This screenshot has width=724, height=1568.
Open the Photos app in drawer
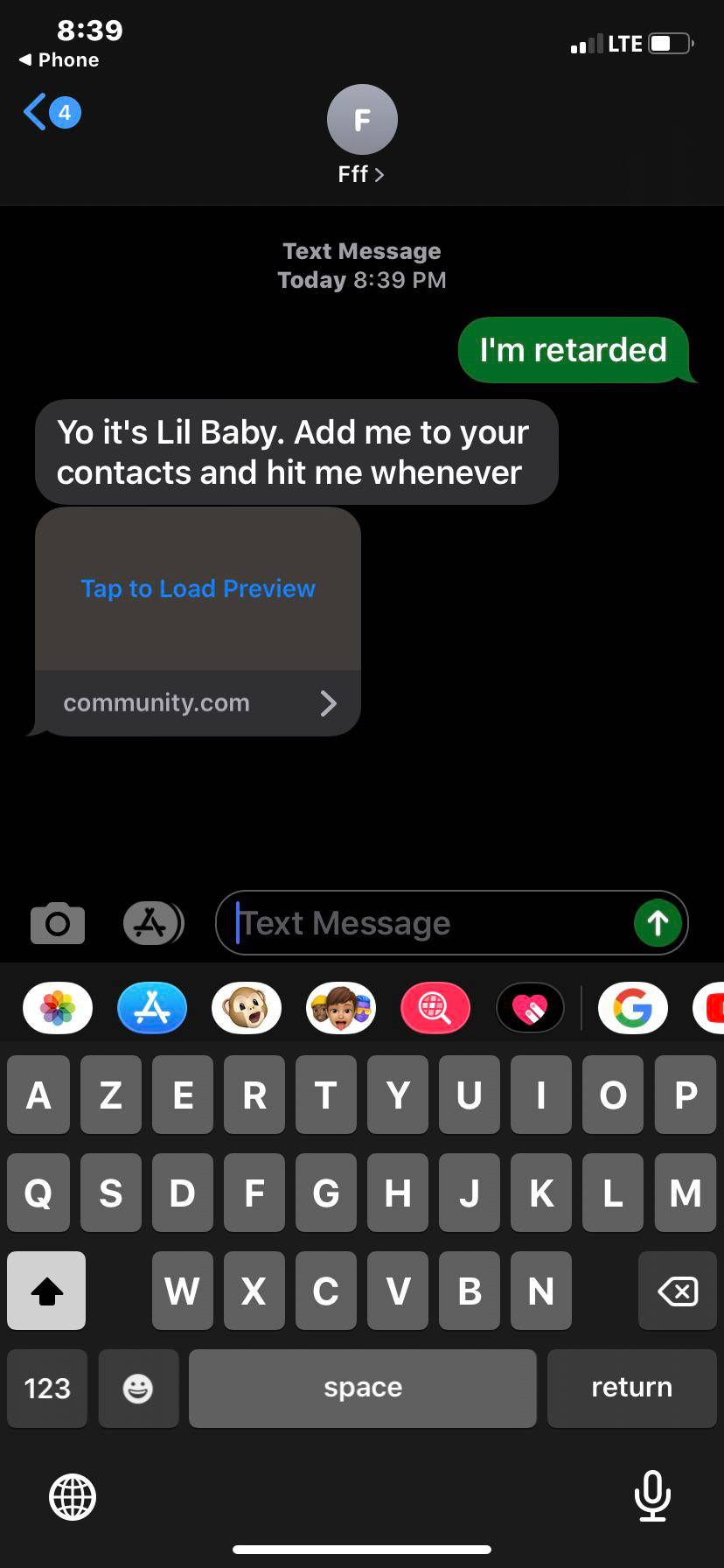tap(58, 1009)
